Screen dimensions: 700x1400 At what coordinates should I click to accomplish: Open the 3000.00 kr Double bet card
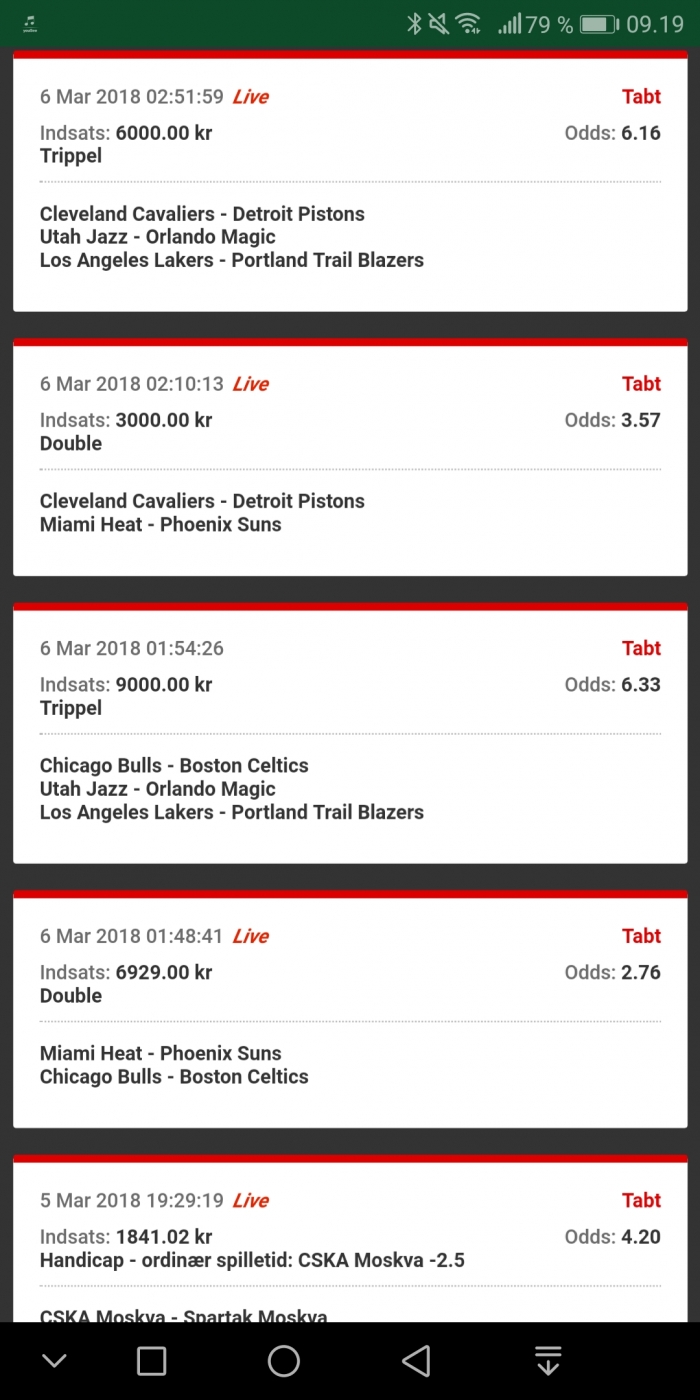pos(350,457)
